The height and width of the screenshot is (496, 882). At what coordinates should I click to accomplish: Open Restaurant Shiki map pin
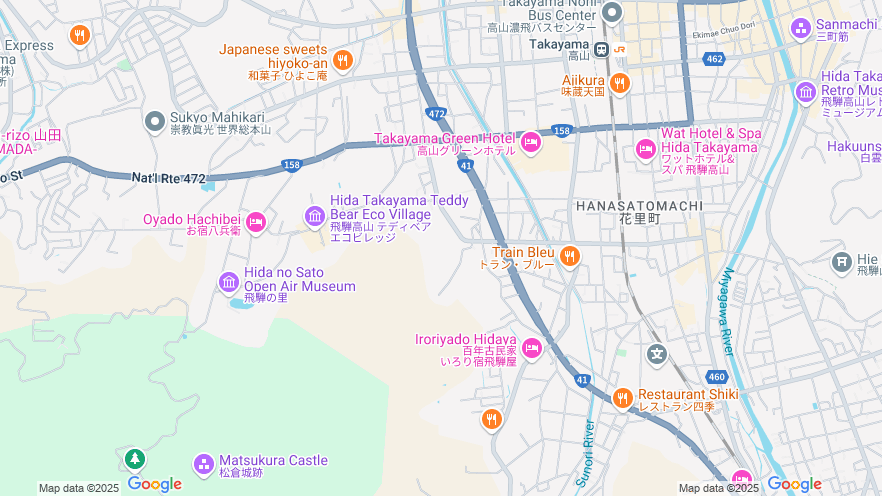pos(622,399)
